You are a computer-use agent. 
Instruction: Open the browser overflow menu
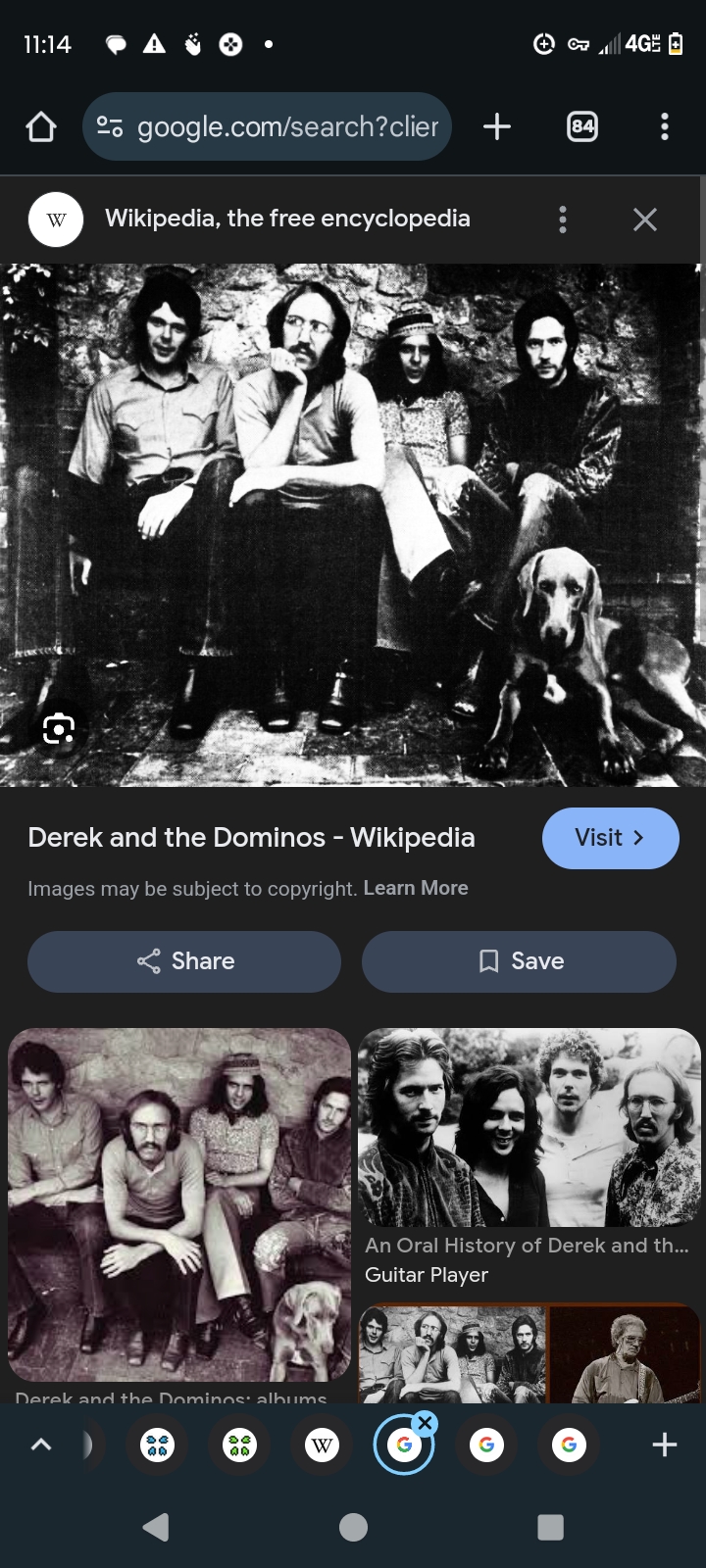point(665,126)
